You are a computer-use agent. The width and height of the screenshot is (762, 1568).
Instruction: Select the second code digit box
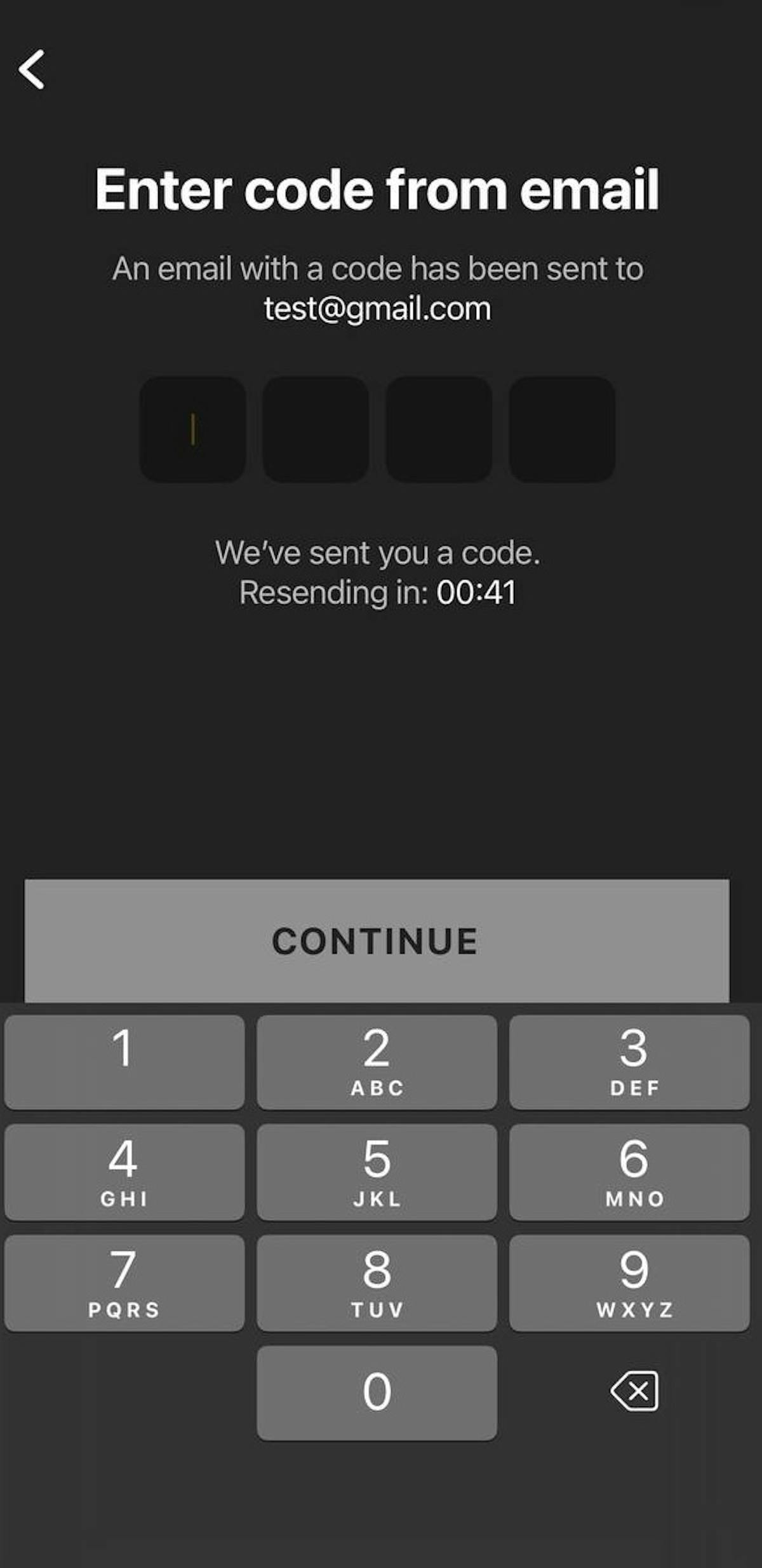tap(316, 429)
